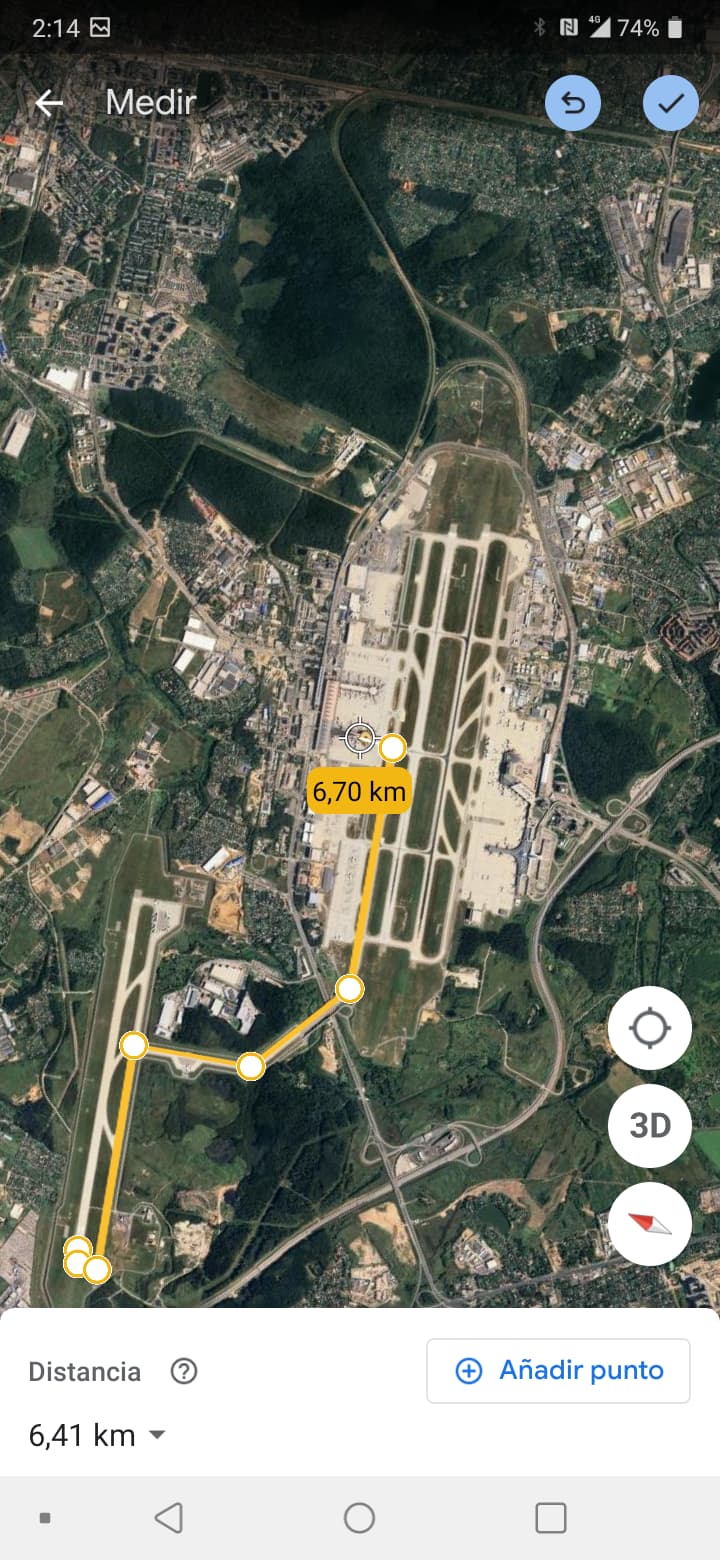Tap the Añadir punto button
The height and width of the screenshot is (1560, 720).
click(558, 1370)
